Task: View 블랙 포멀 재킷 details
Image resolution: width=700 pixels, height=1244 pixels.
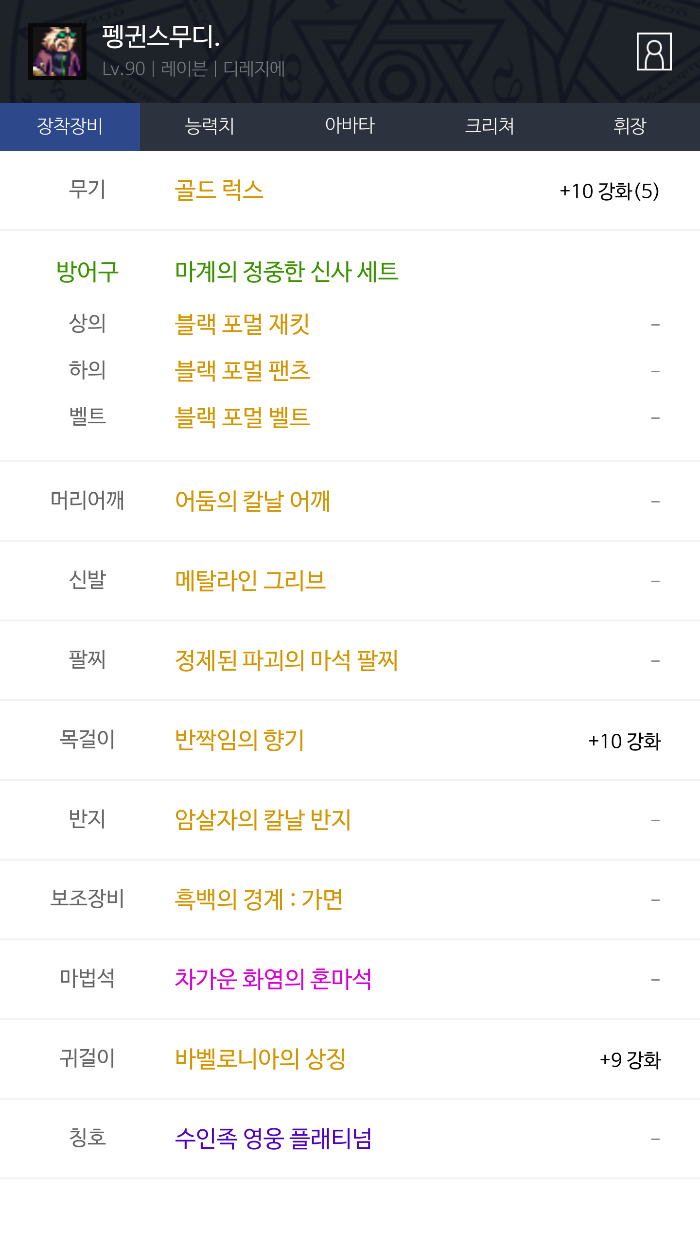Action: (x=242, y=324)
